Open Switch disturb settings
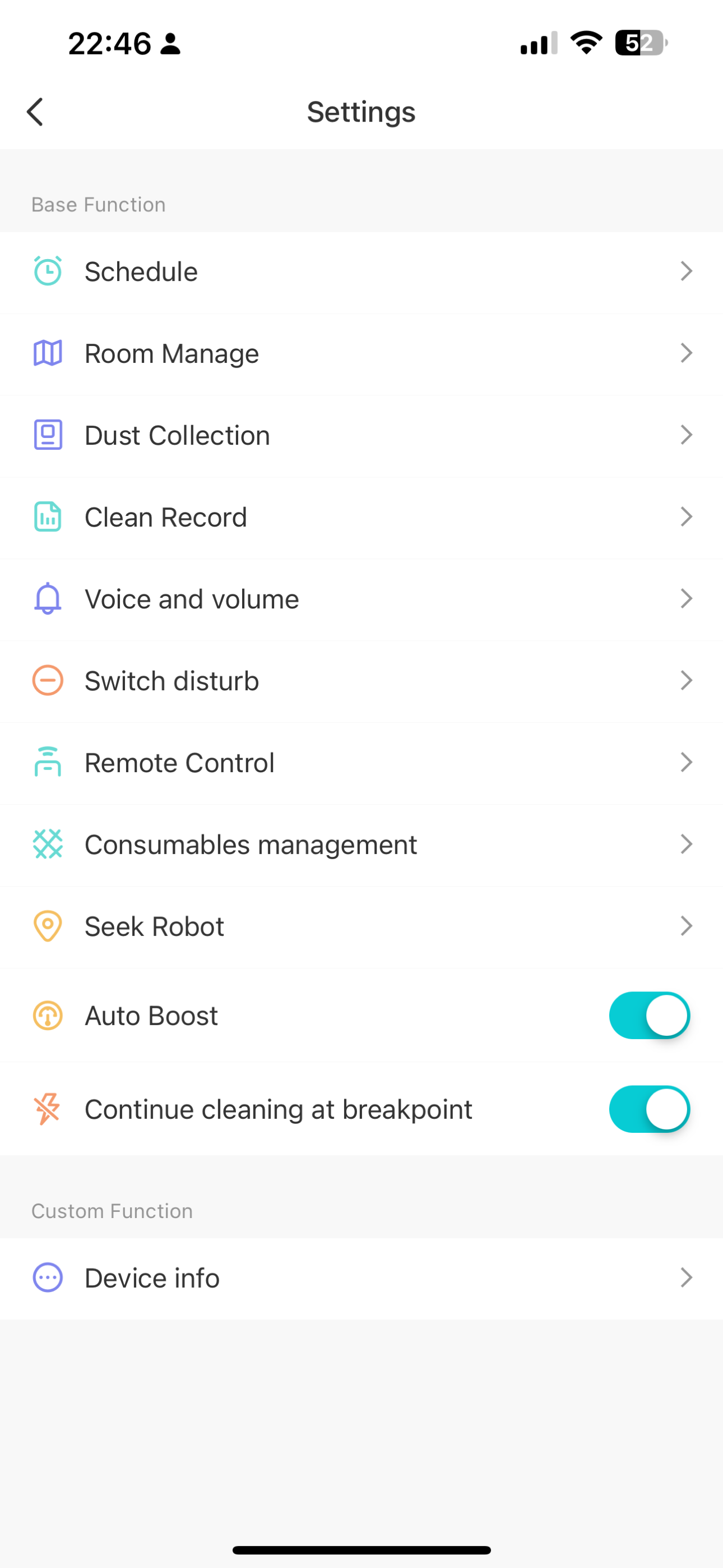The image size is (723, 1568). (x=361, y=681)
